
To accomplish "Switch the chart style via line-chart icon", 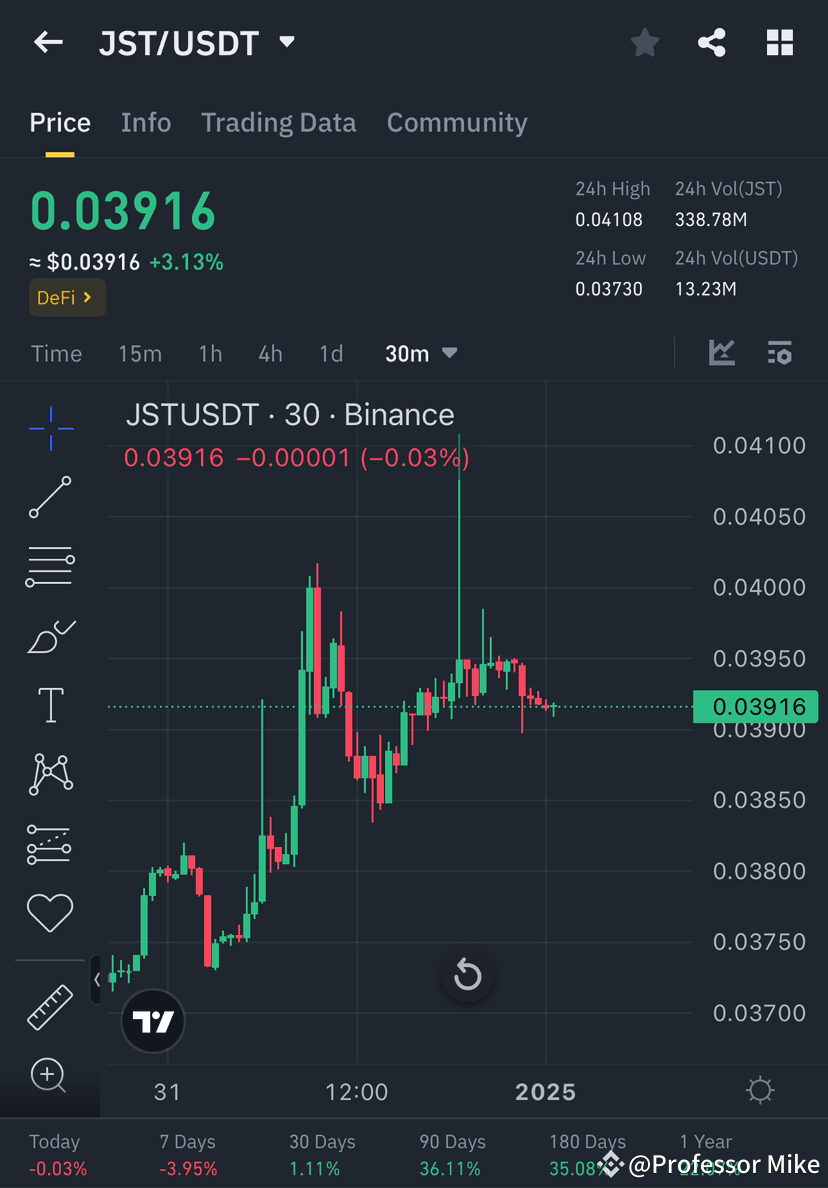I will coord(721,353).
